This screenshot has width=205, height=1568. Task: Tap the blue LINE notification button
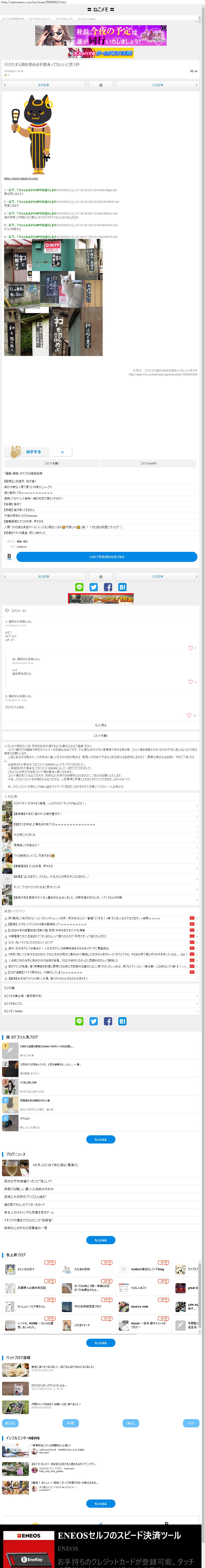107,556
